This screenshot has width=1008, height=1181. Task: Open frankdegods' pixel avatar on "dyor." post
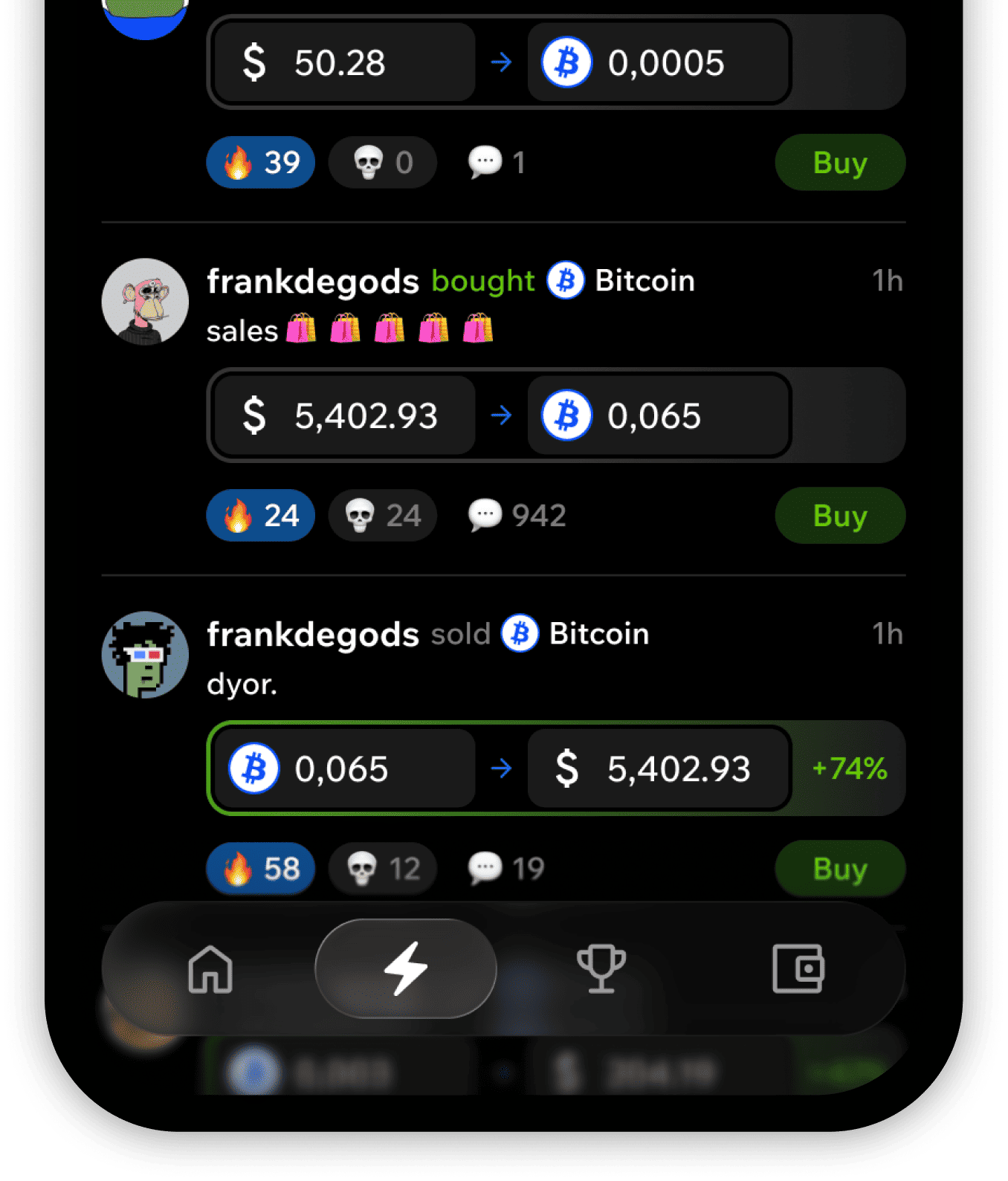(145, 655)
